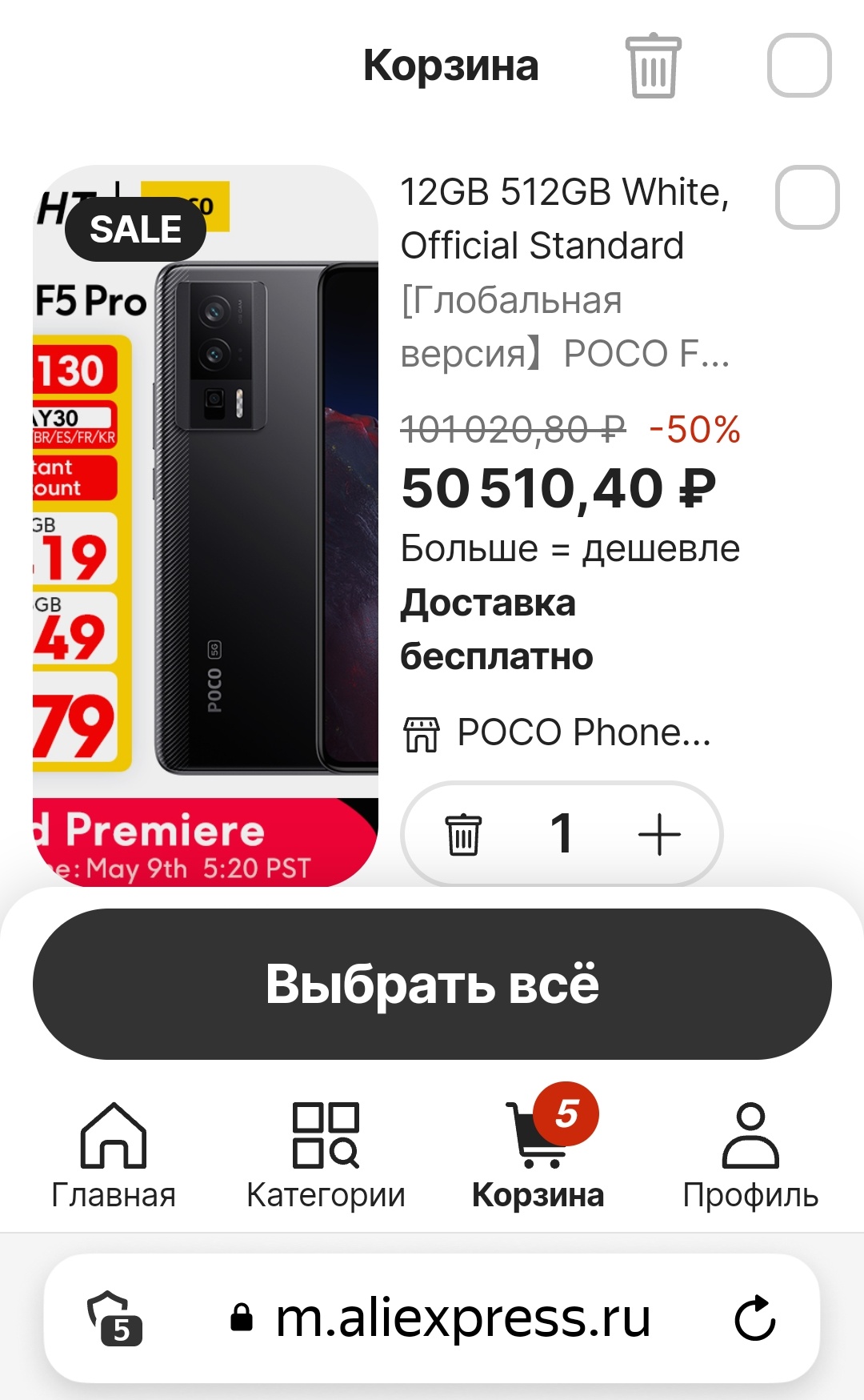864x1400 pixels.
Task: Open the POCO Phone store link
Action: coord(557,732)
